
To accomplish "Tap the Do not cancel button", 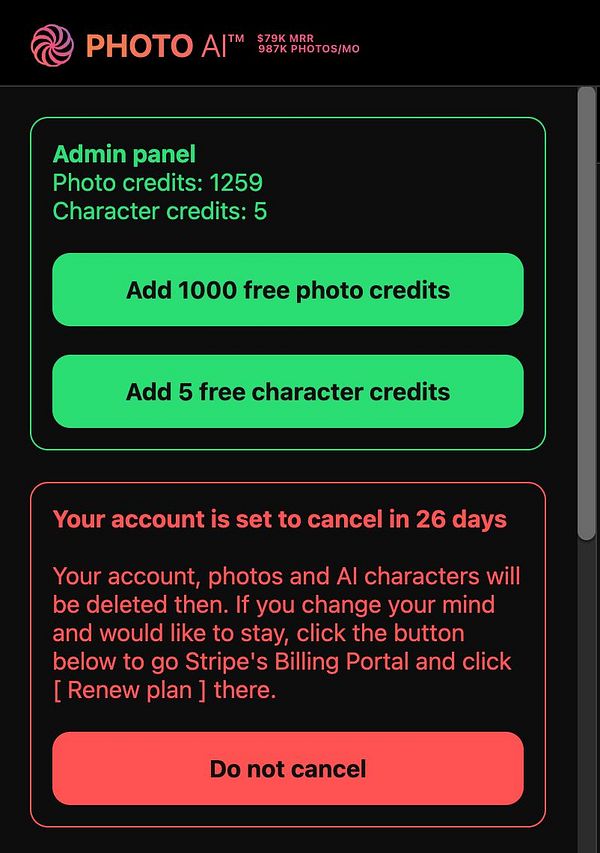I will [x=288, y=768].
